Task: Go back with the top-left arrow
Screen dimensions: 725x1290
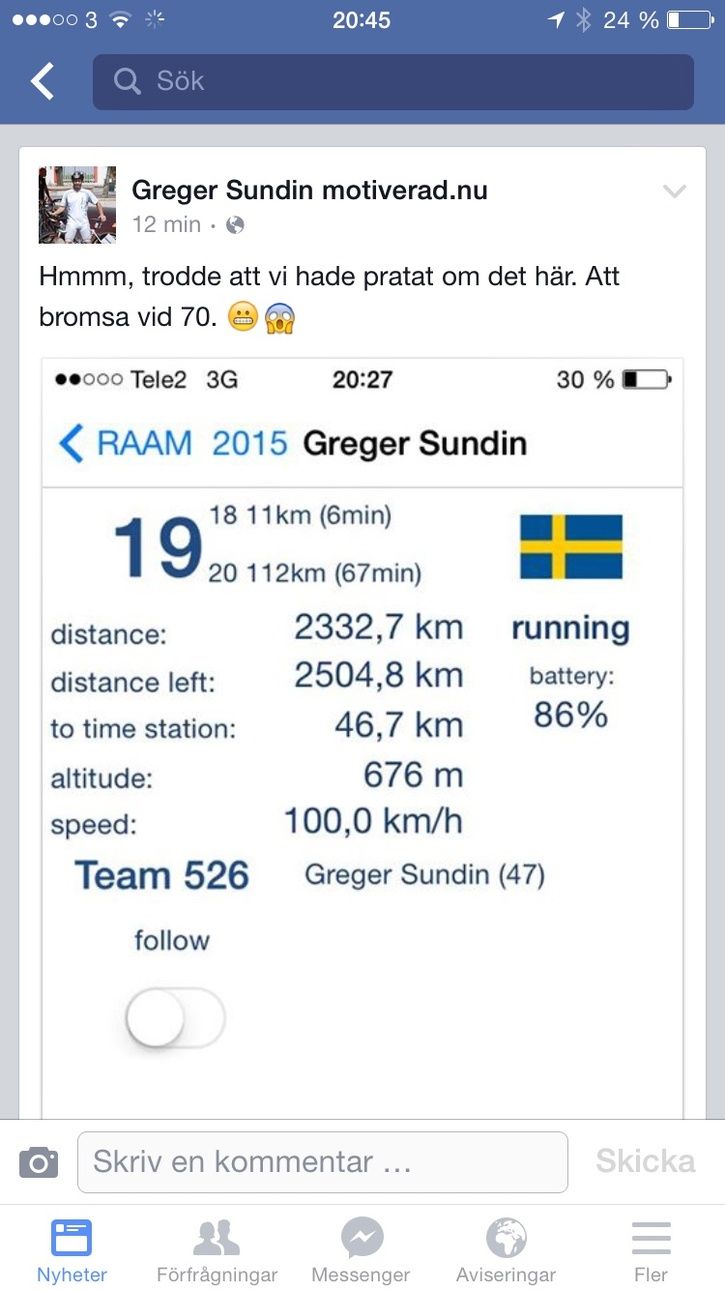Action: tap(42, 81)
